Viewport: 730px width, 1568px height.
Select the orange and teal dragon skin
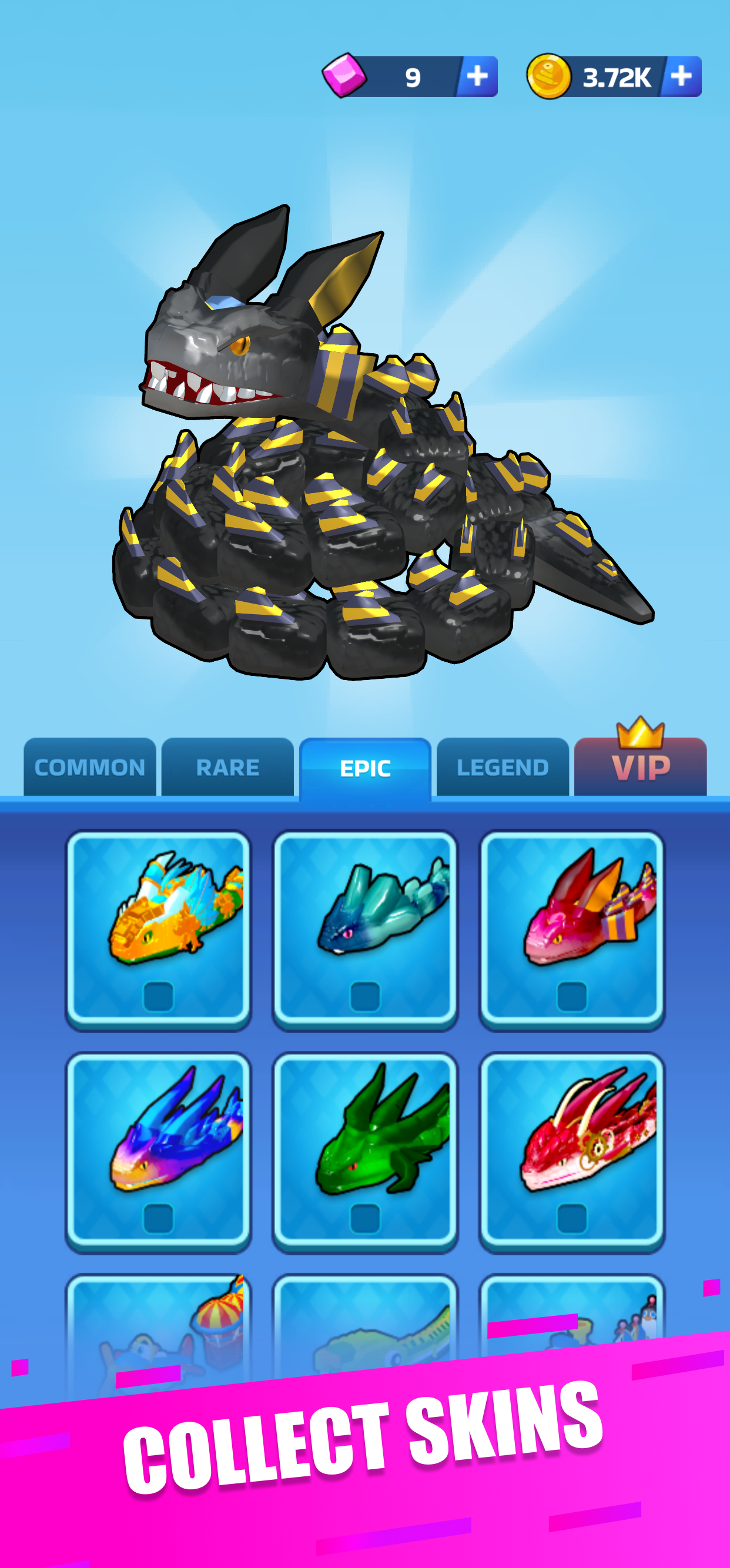tap(158, 930)
